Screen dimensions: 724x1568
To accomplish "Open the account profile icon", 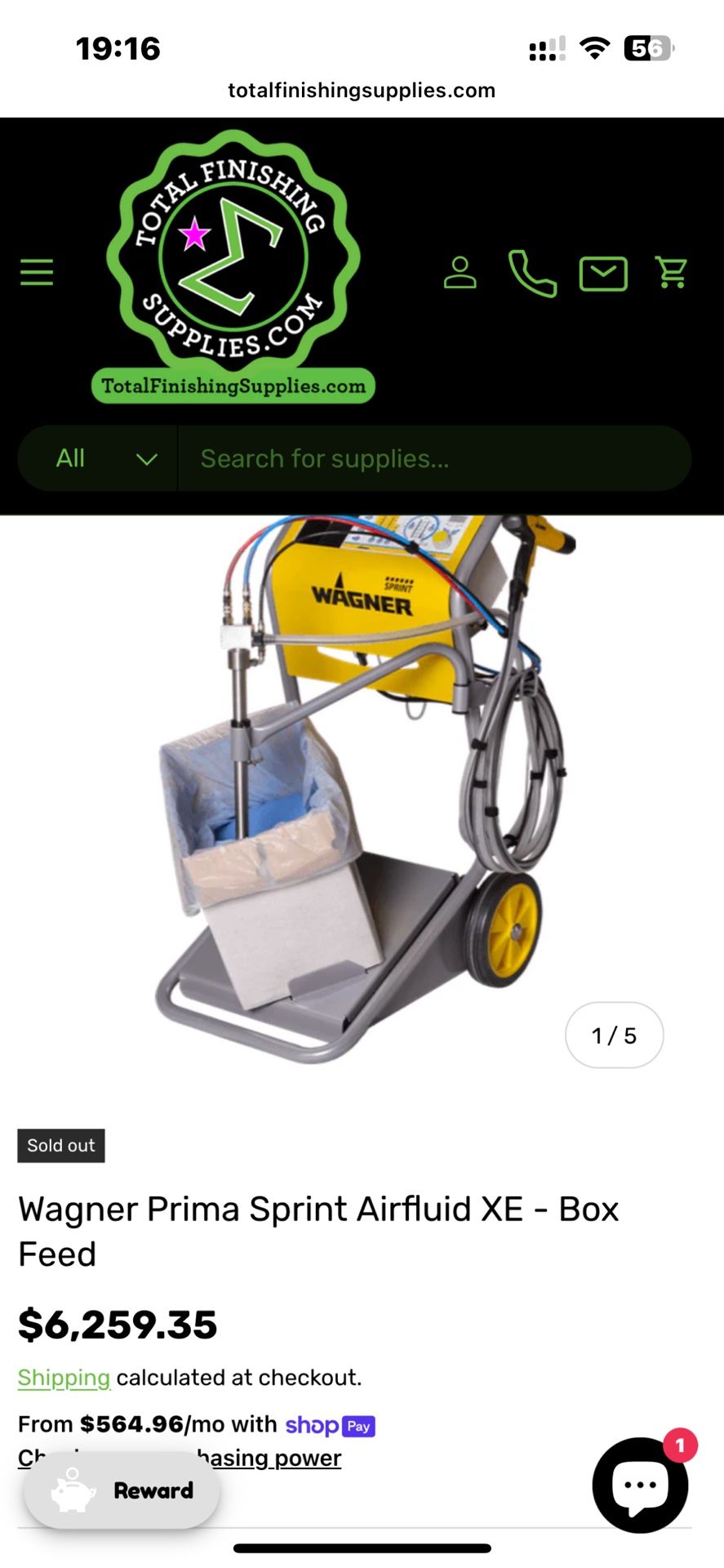I will tap(460, 273).
